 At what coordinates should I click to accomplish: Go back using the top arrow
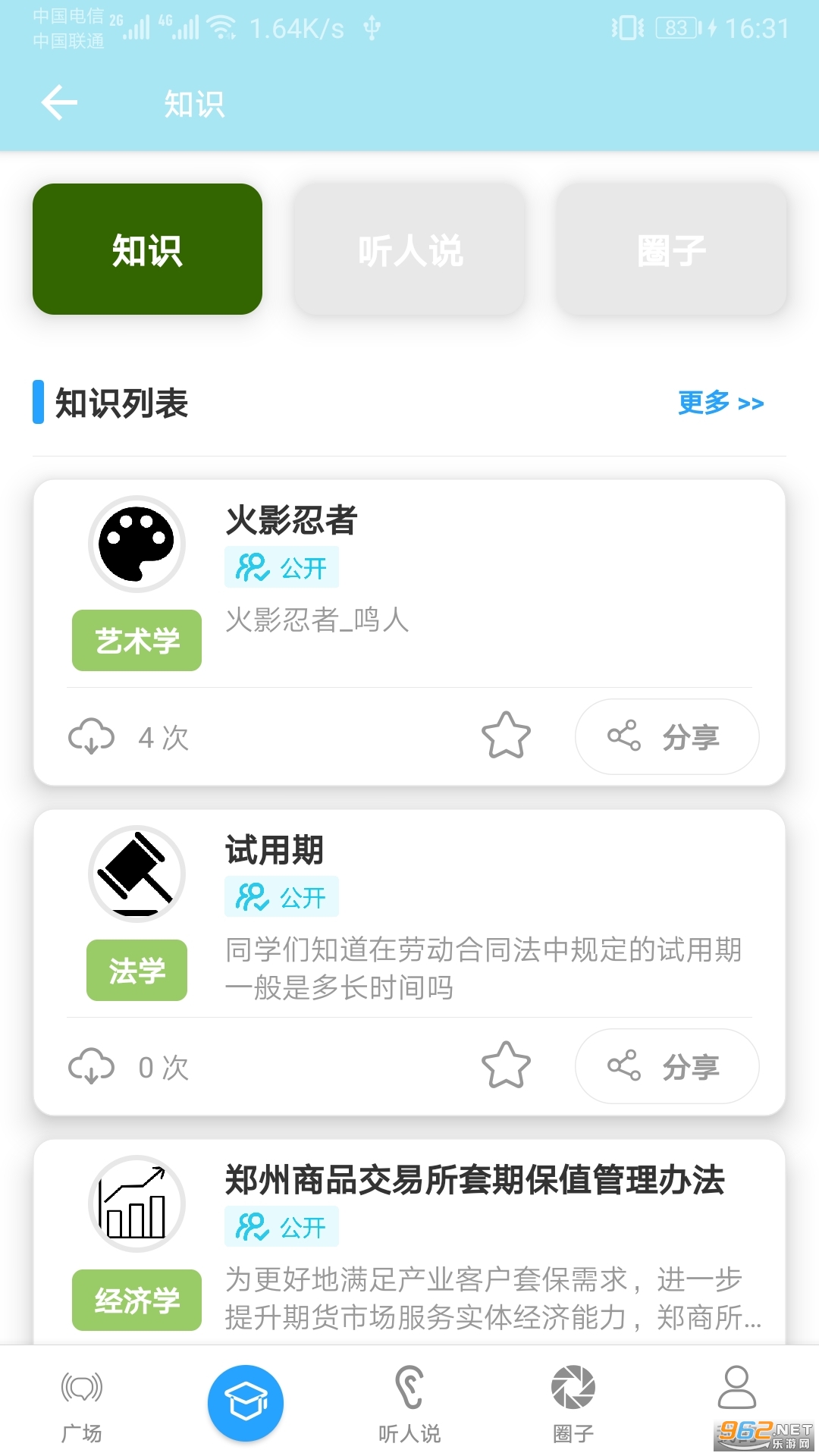59,102
